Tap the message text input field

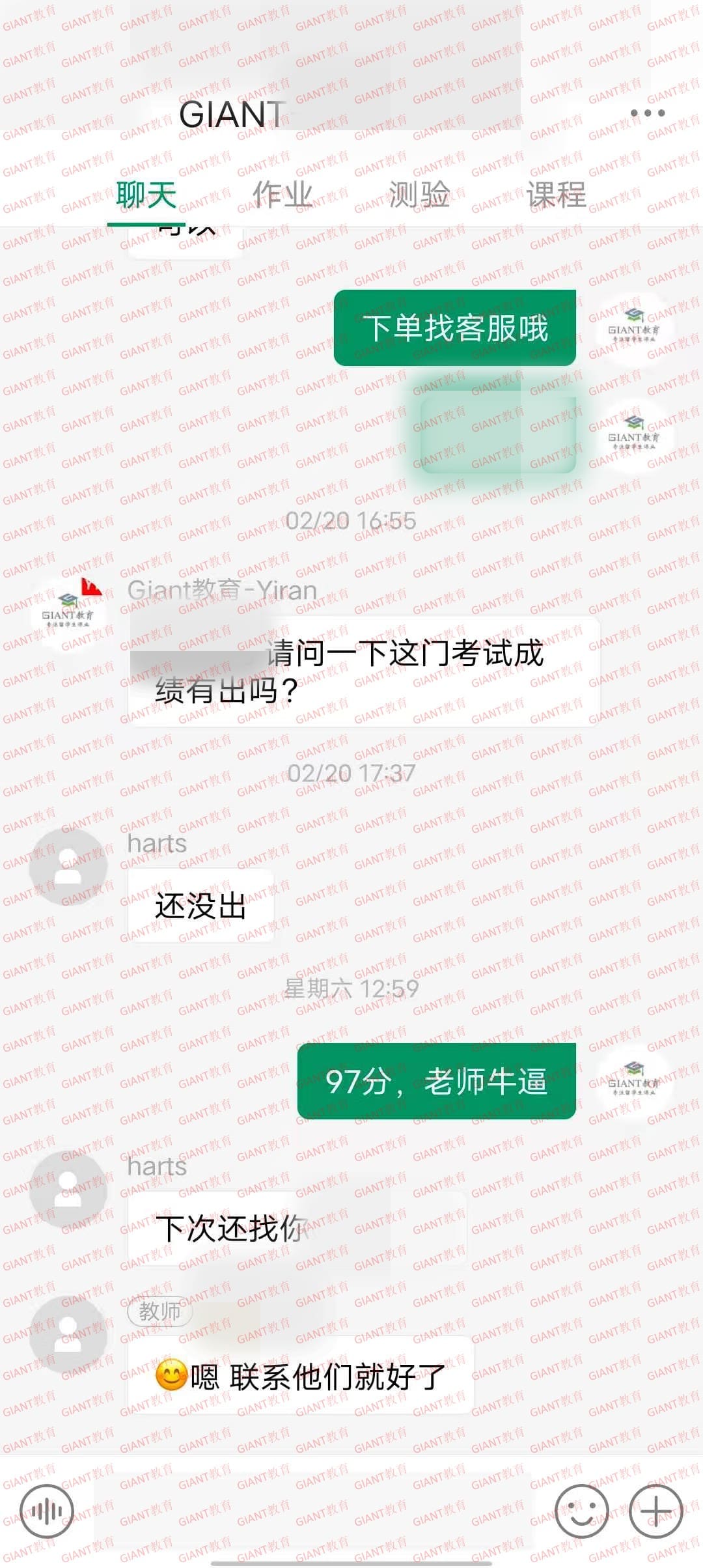pos(314,1511)
